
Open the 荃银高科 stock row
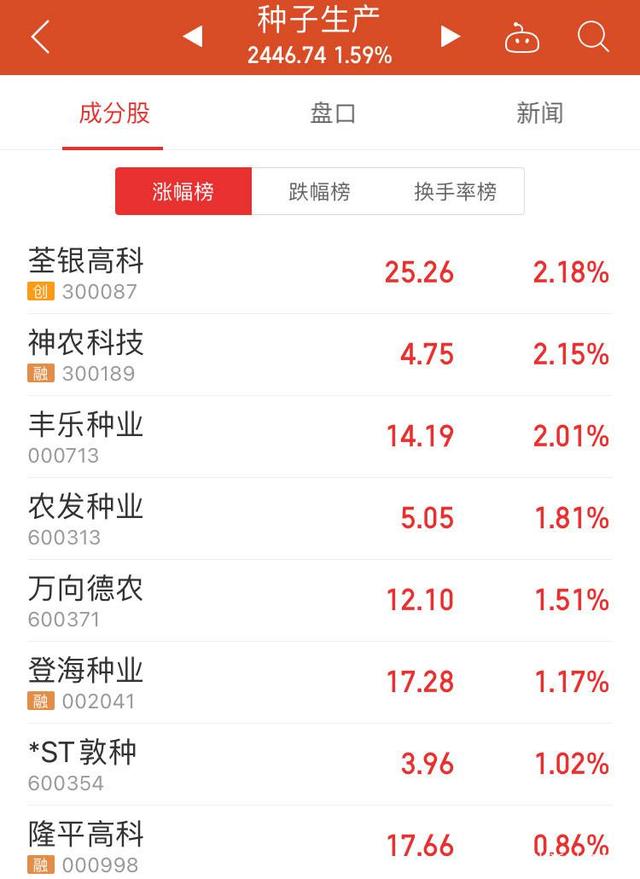pyautogui.click(x=319, y=273)
